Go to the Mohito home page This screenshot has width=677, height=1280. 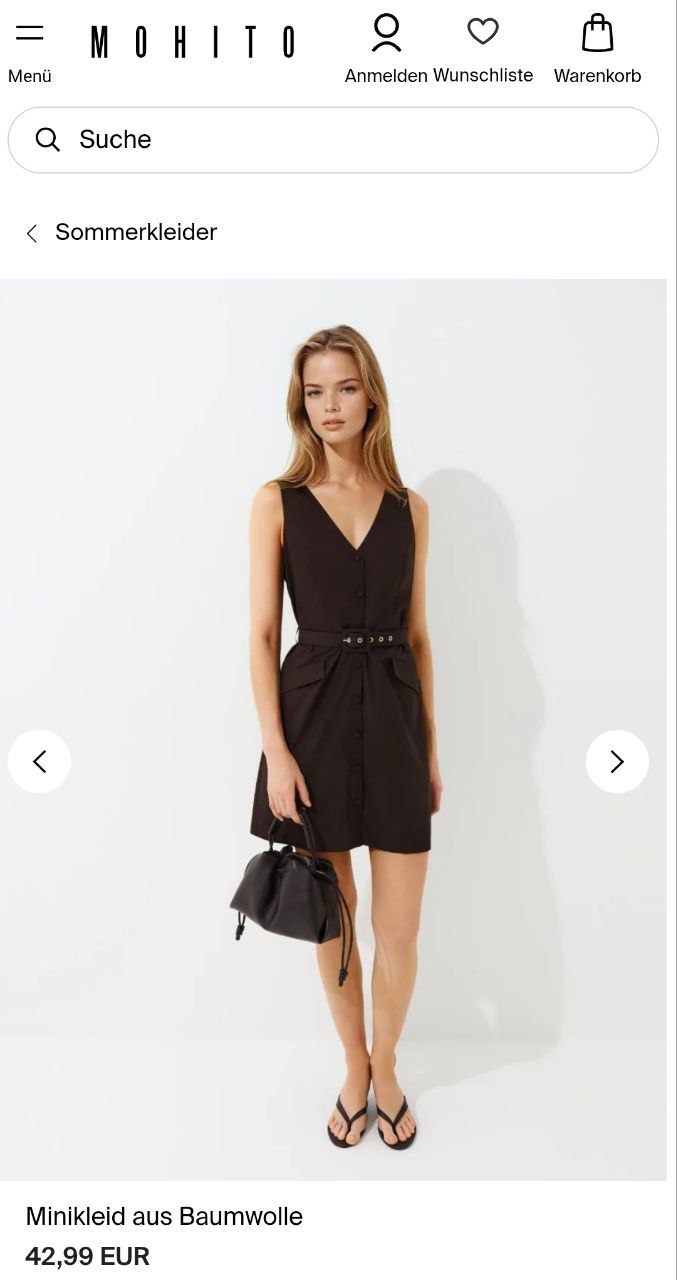pyautogui.click(x=193, y=42)
